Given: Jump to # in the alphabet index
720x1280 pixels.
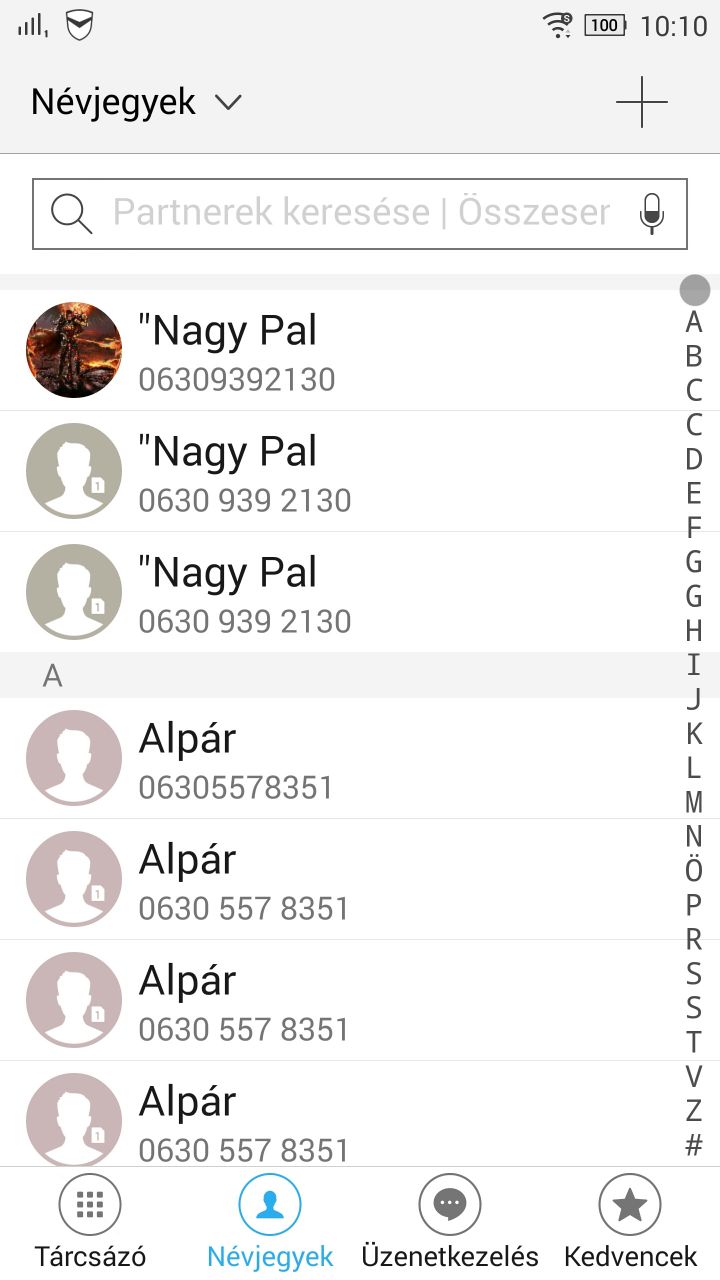Looking at the screenshot, I should [x=694, y=1145].
